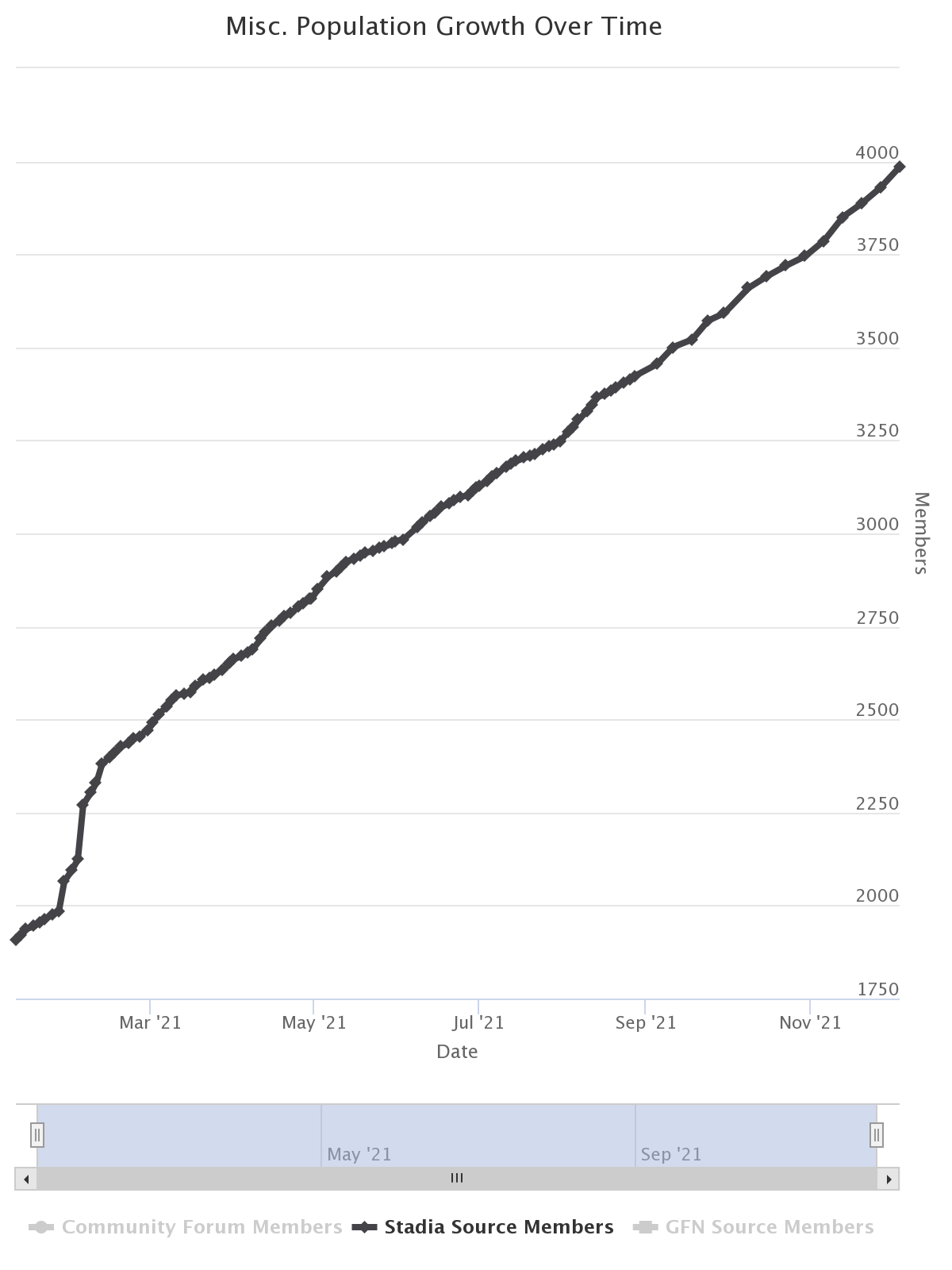The width and height of the screenshot is (952, 1270).
Task: Tap the navigator scrollbar center grip
Action: tap(457, 1179)
